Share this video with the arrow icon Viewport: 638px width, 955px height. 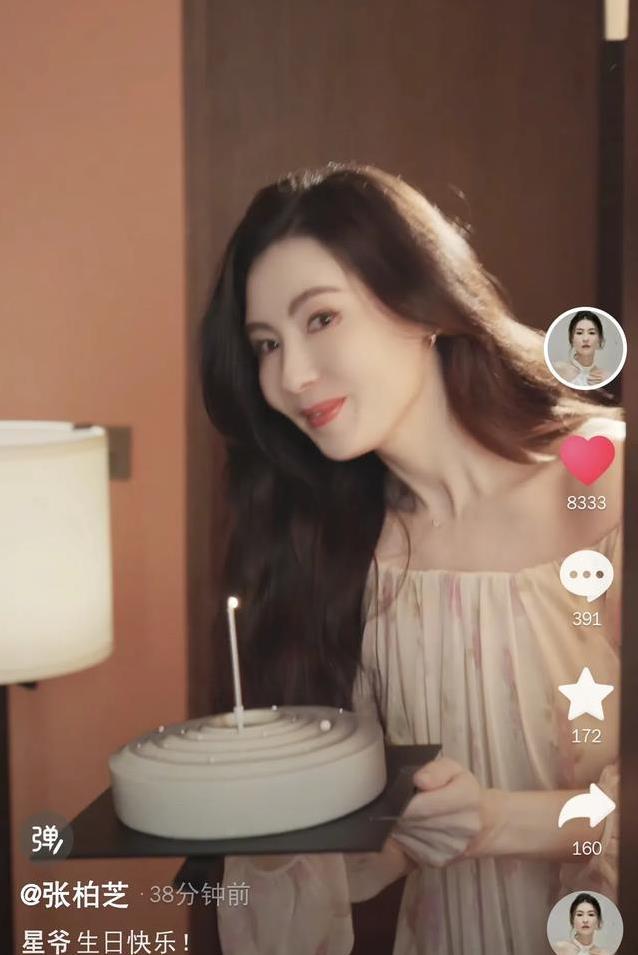click(586, 806)
